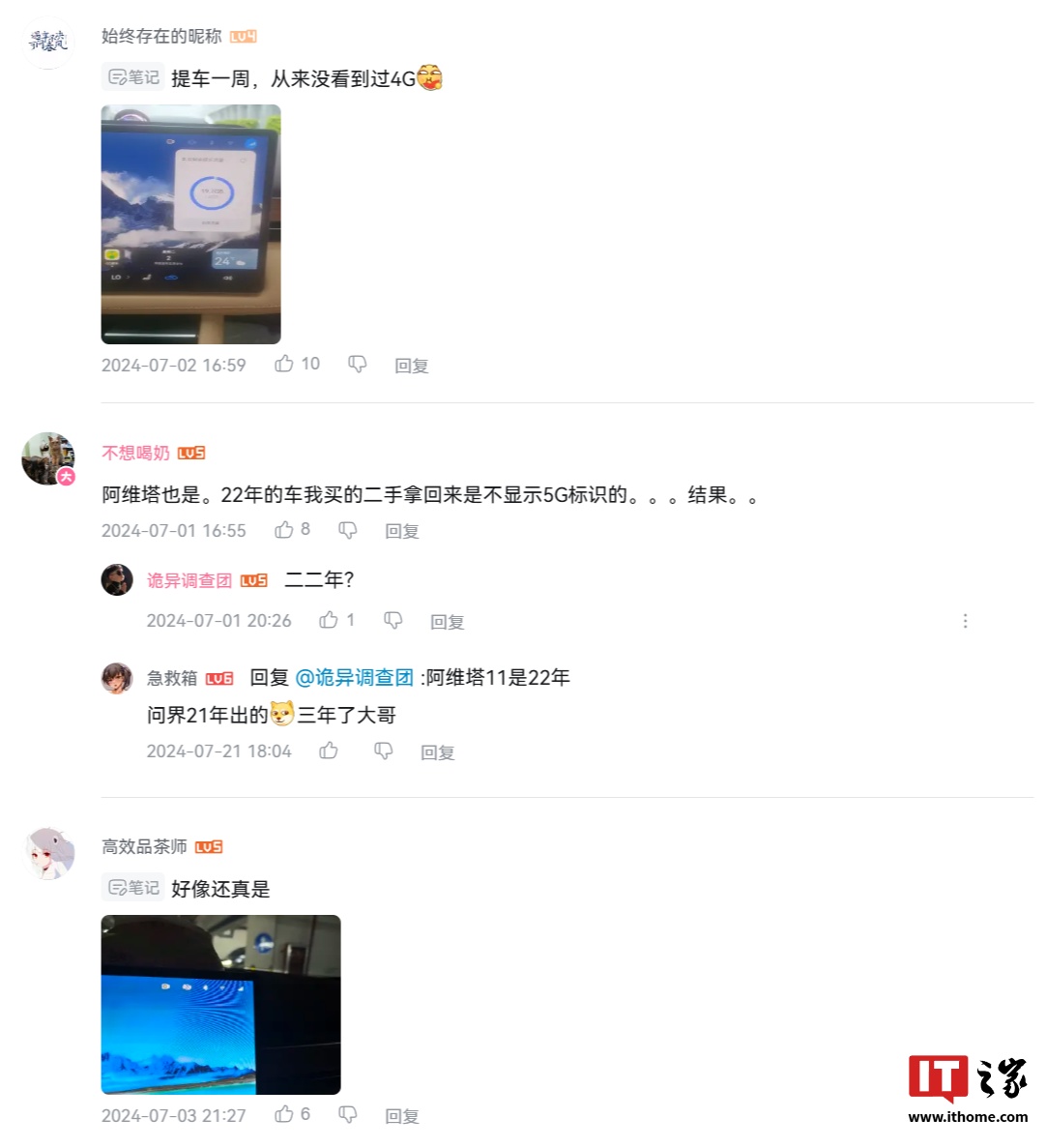Like 高效品茶师's comment
The width and height of the screenshot is (1047, 1148).
click(x=284, y=1114)
